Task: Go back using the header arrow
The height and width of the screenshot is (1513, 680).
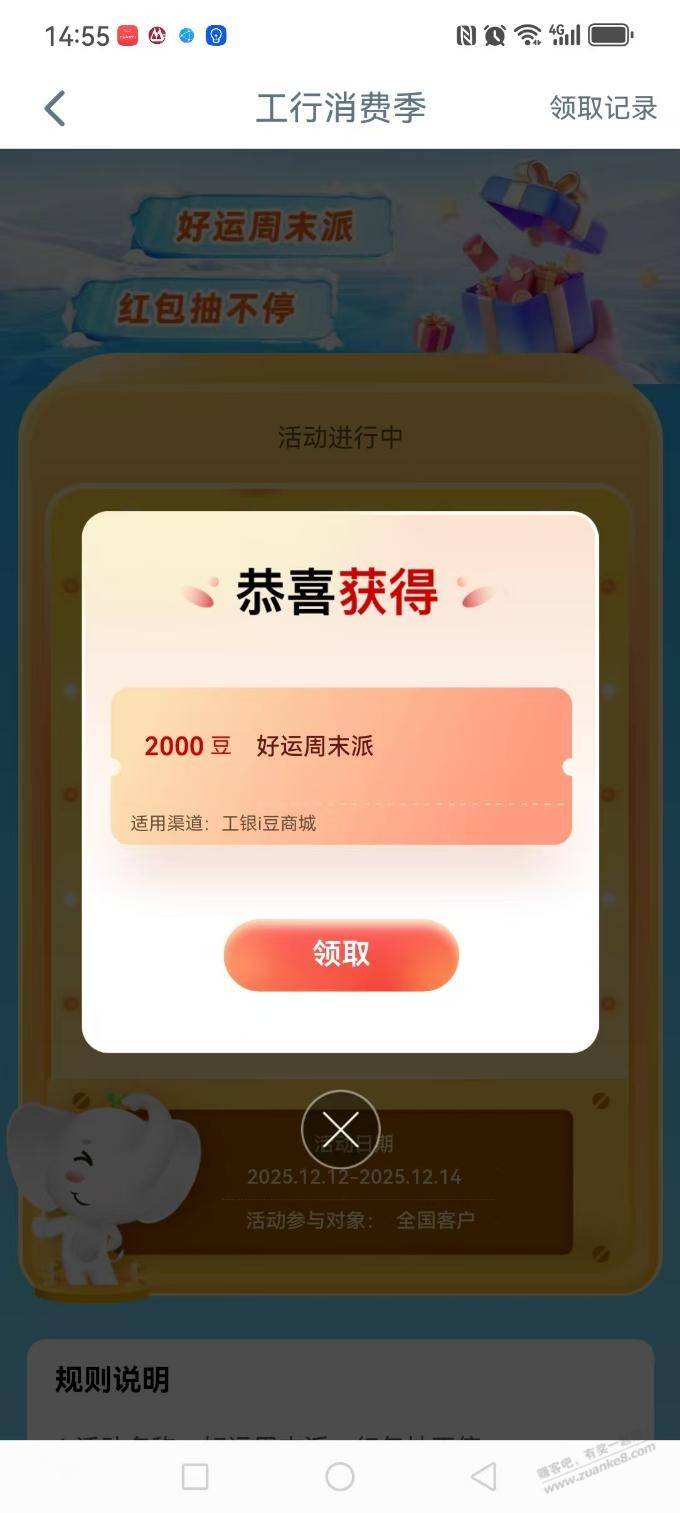Action: 55,108
